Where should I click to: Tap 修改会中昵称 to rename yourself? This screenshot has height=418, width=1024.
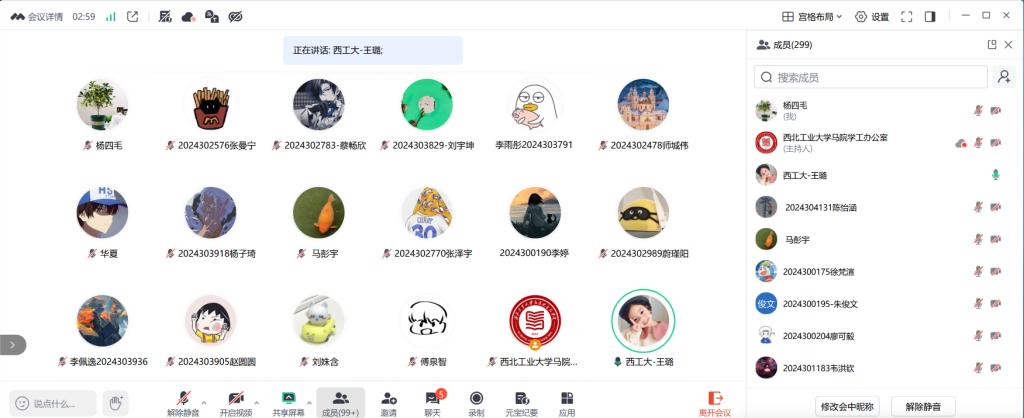tap(848, 406)
